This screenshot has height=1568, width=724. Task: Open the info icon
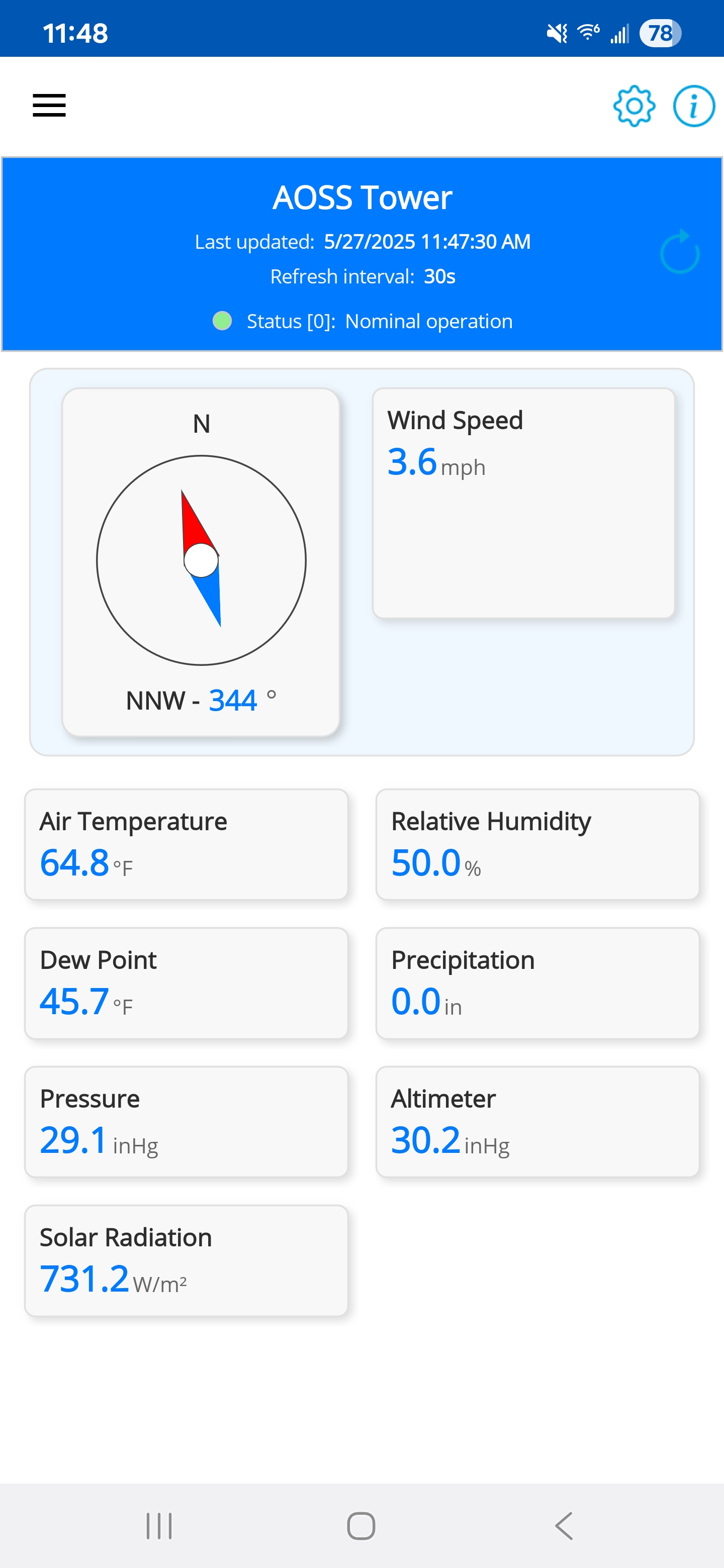[x=693, y=106]
